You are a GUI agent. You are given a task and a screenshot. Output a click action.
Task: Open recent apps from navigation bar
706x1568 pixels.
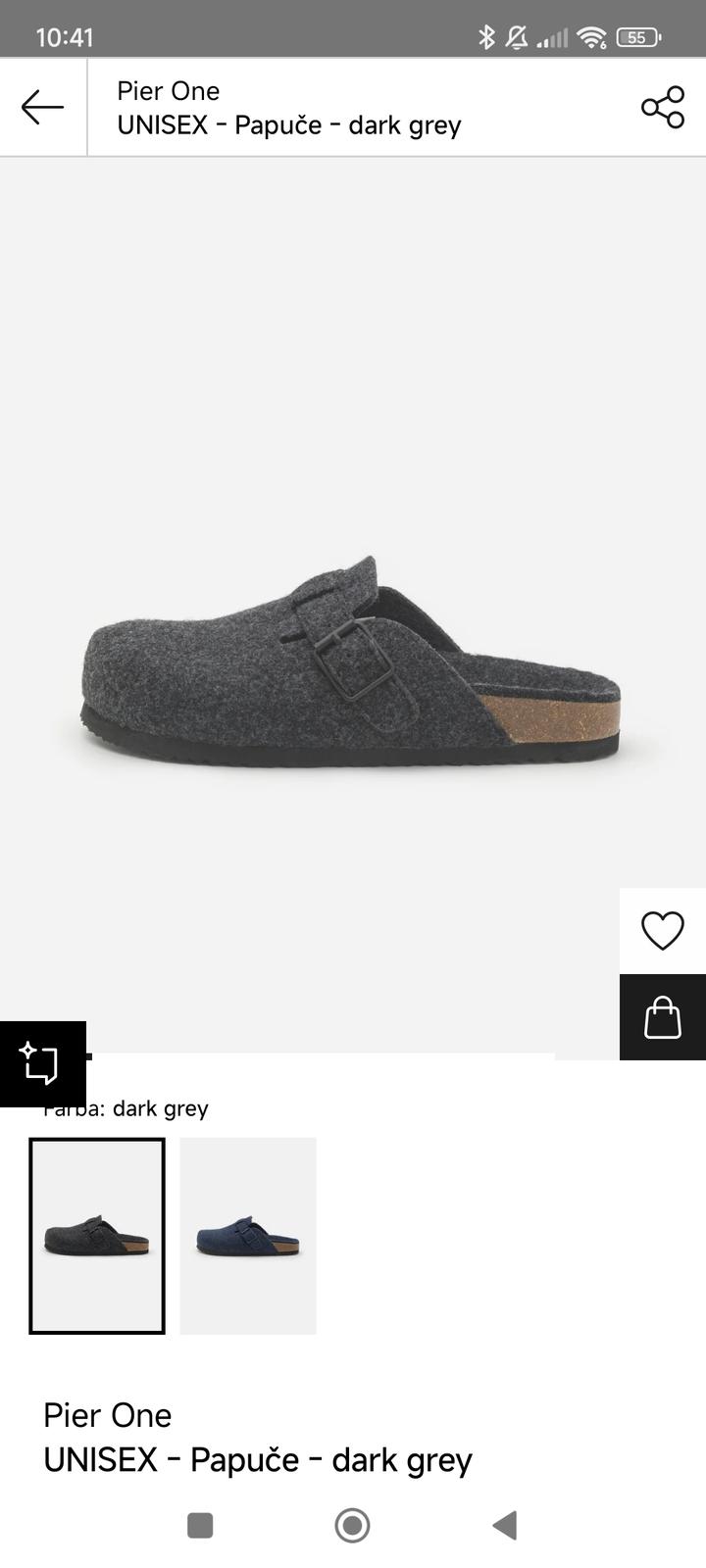click(200, 1525)
